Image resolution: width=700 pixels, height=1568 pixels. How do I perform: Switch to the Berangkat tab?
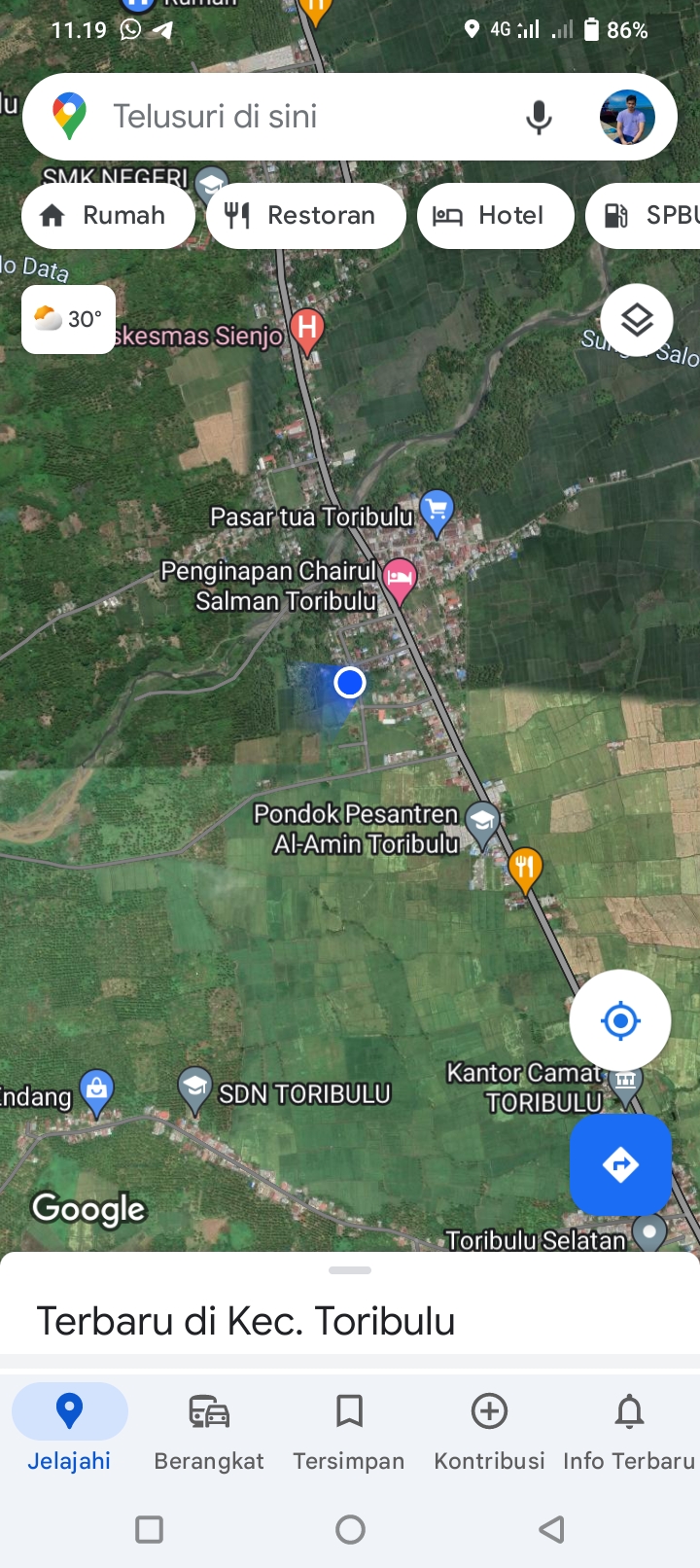coord(209,1432)
